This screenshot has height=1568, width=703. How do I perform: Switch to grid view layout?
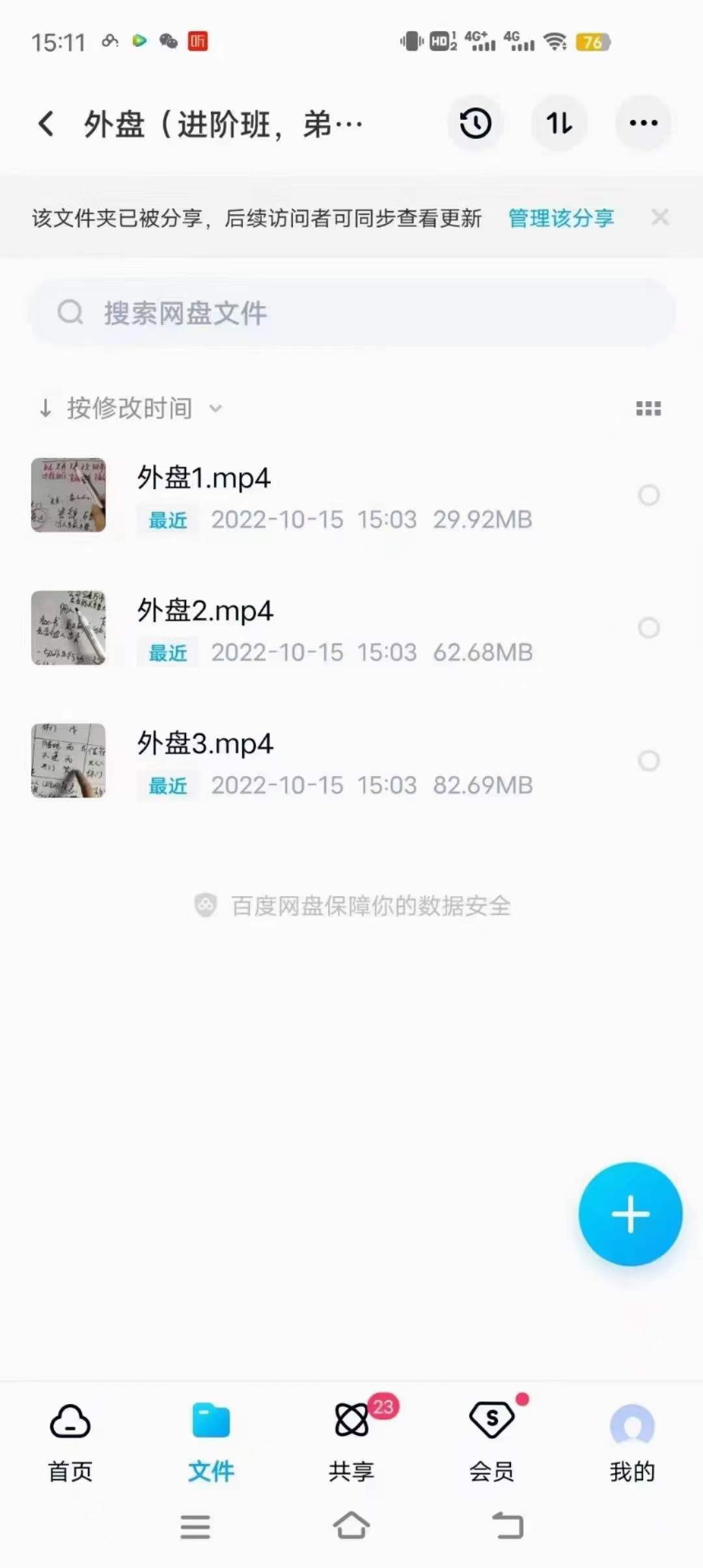pyautogui.click(x=648, y=409)
